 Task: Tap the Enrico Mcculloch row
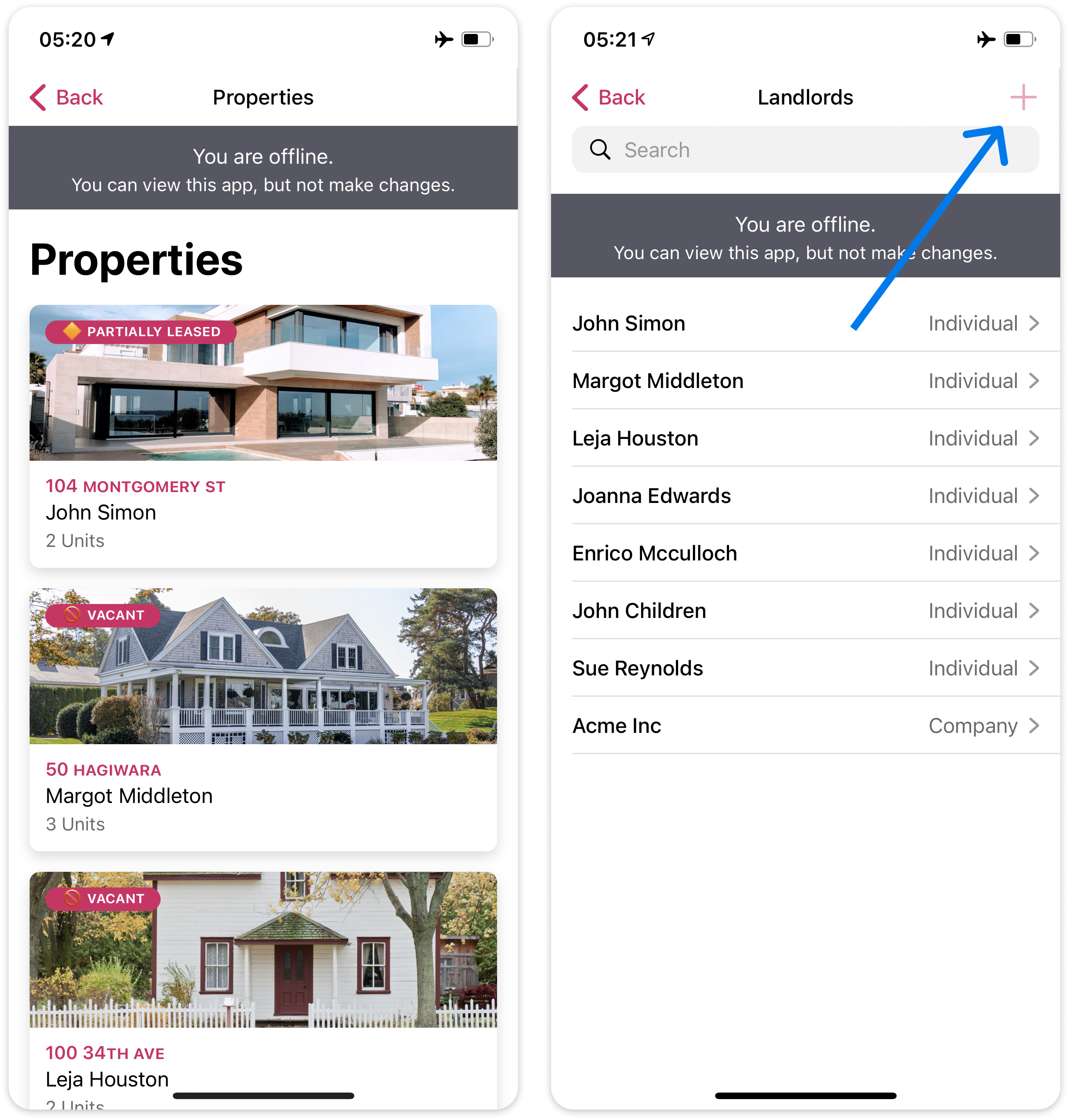[804, 553]
